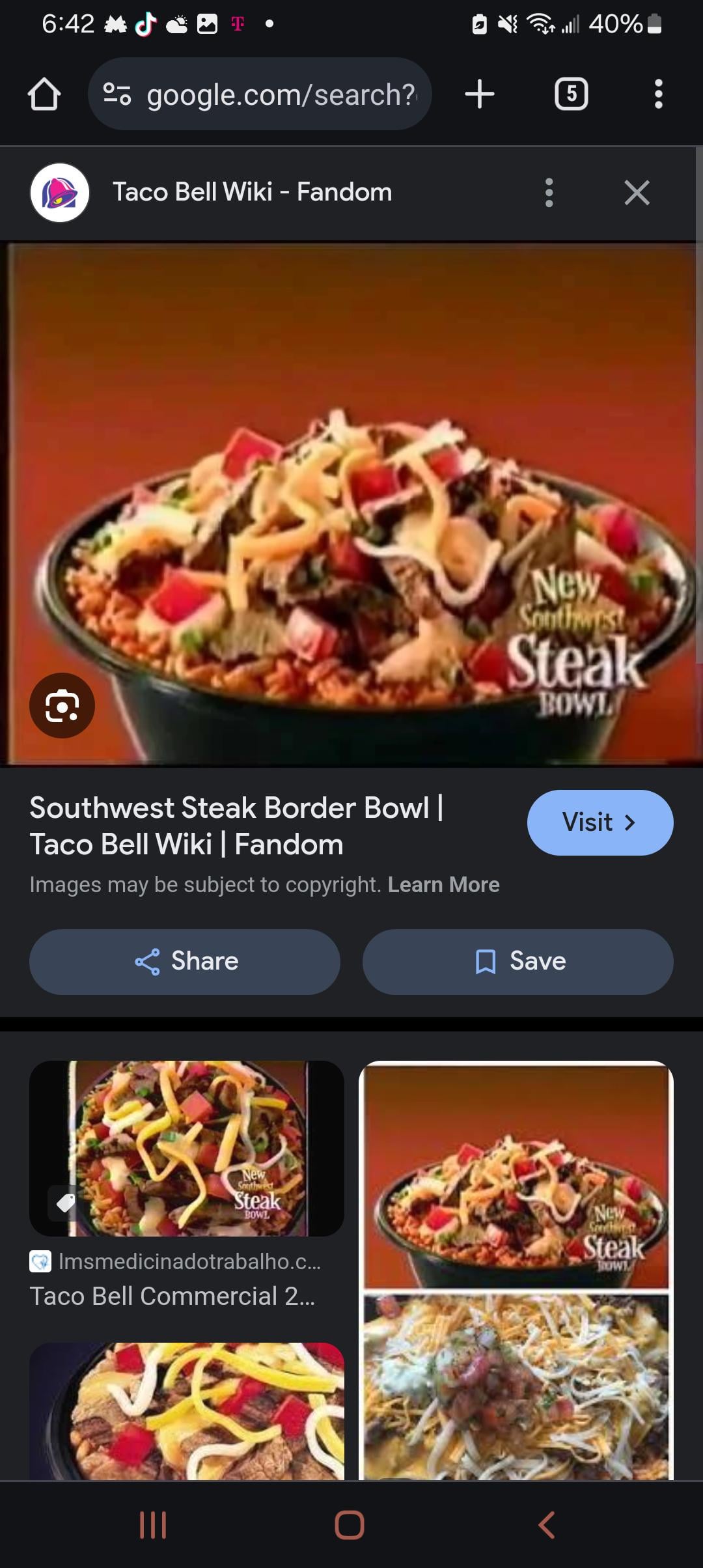Search this image with Google Lens
This screenshot has height=1568, width=703.
click(62, 705)
